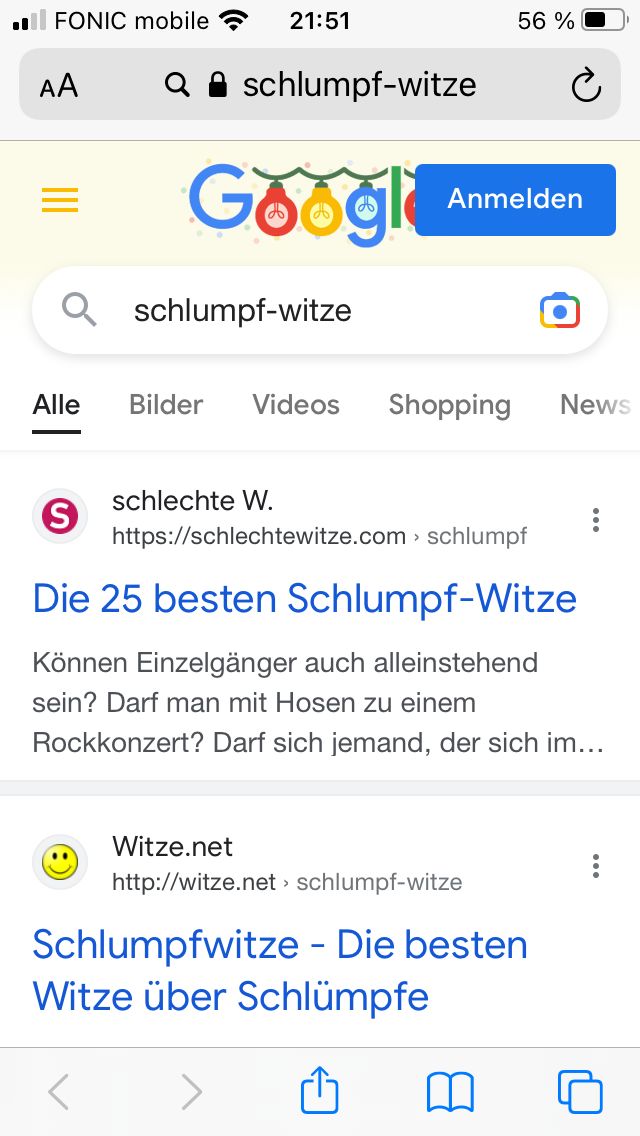Switch to the Shopping tab
640x1136 pixels.
pyautogui.click(x=449, y=405)
